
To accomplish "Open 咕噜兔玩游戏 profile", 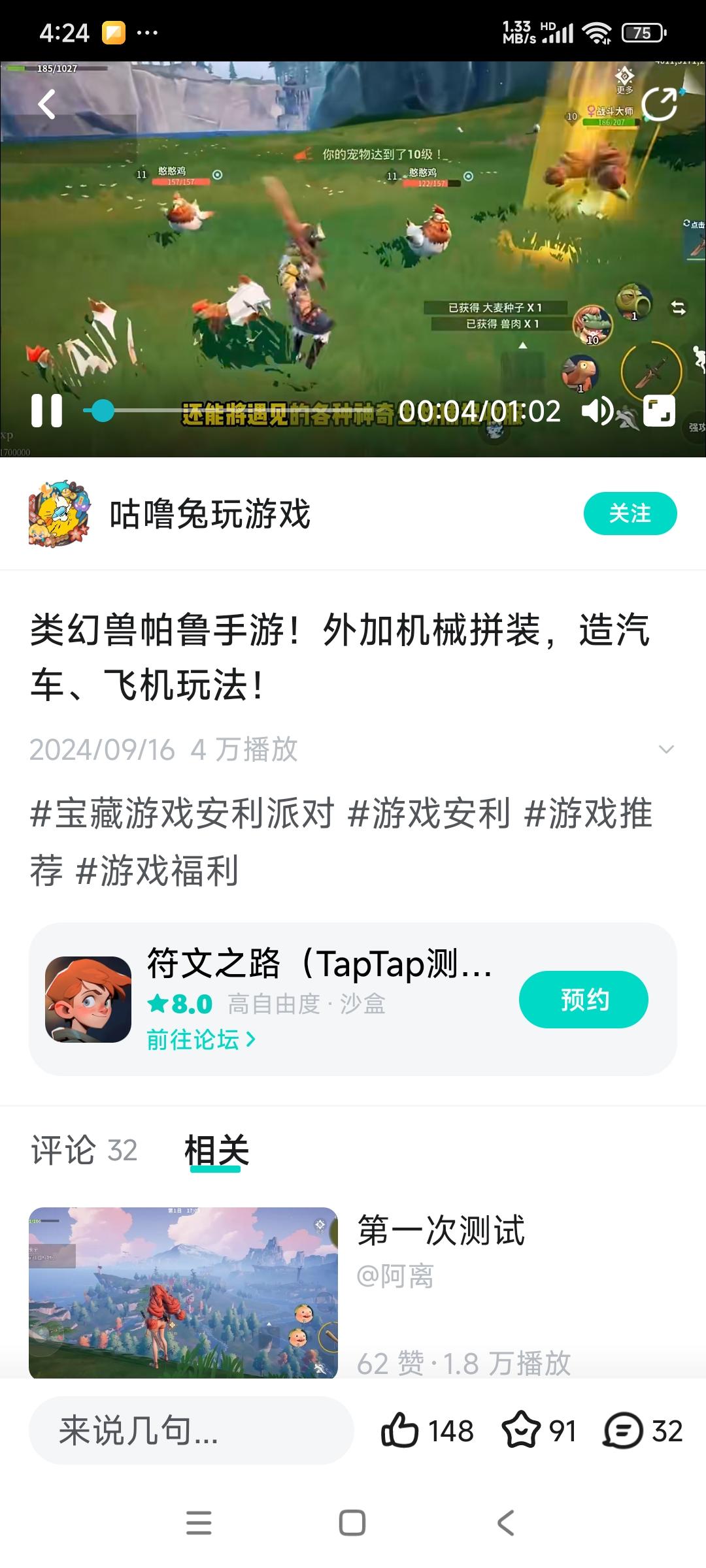I will pyautogui.click(x=209, y=514).
